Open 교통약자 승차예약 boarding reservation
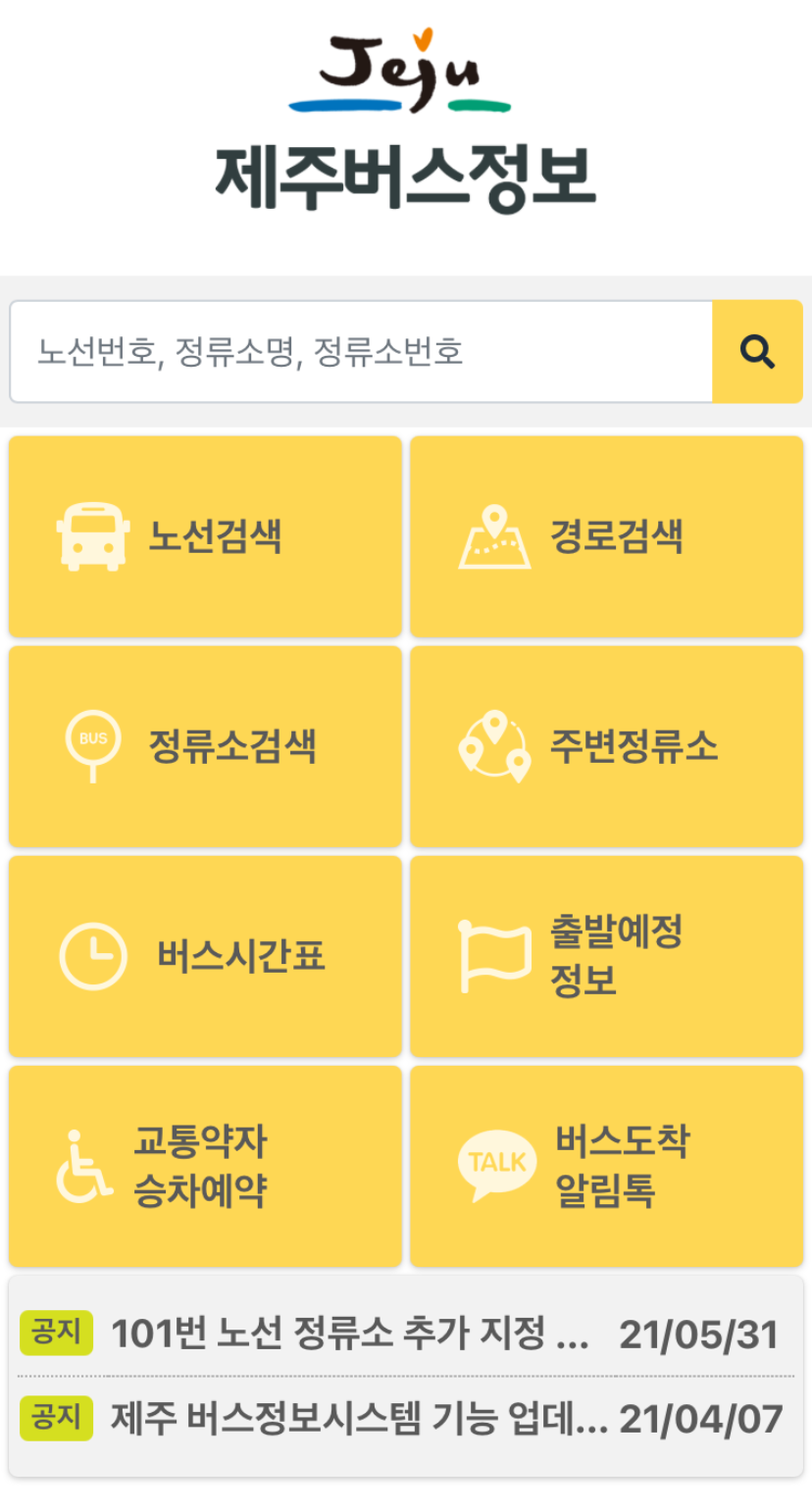 click(x=205, y=1166)
